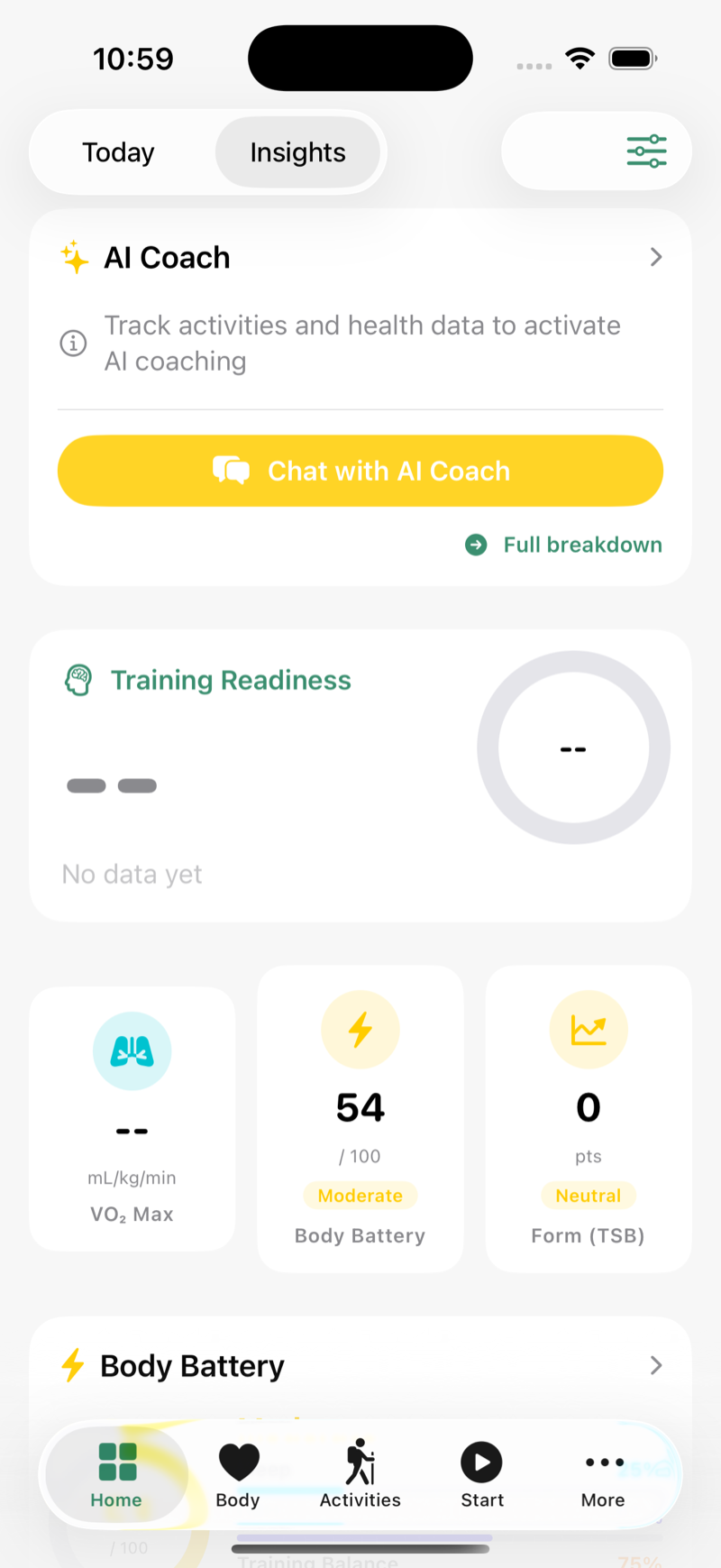
Task: Switch to the Insights segment
Action: point(297,152)
